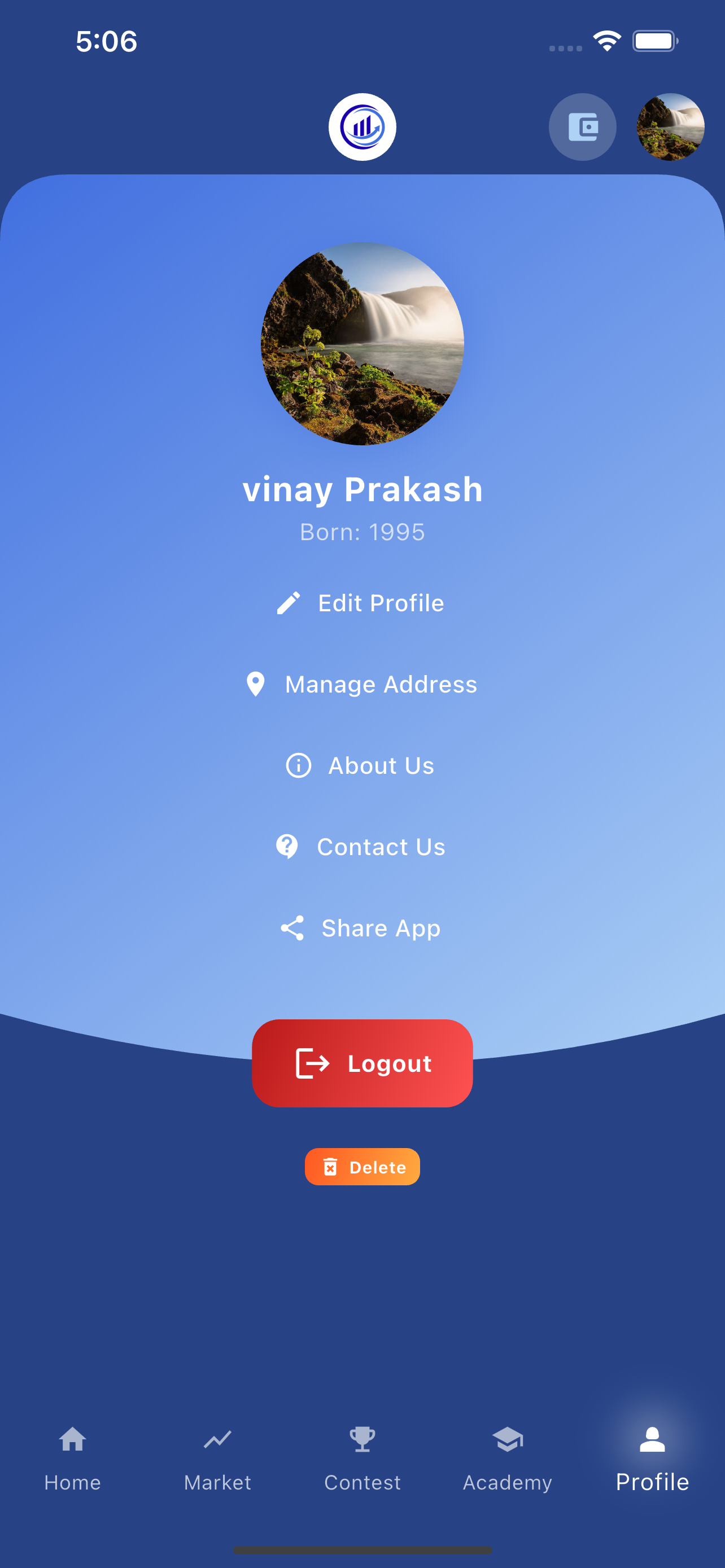Open Contact Us
This screenshot has height=1568, width=725.
point(361,847)
